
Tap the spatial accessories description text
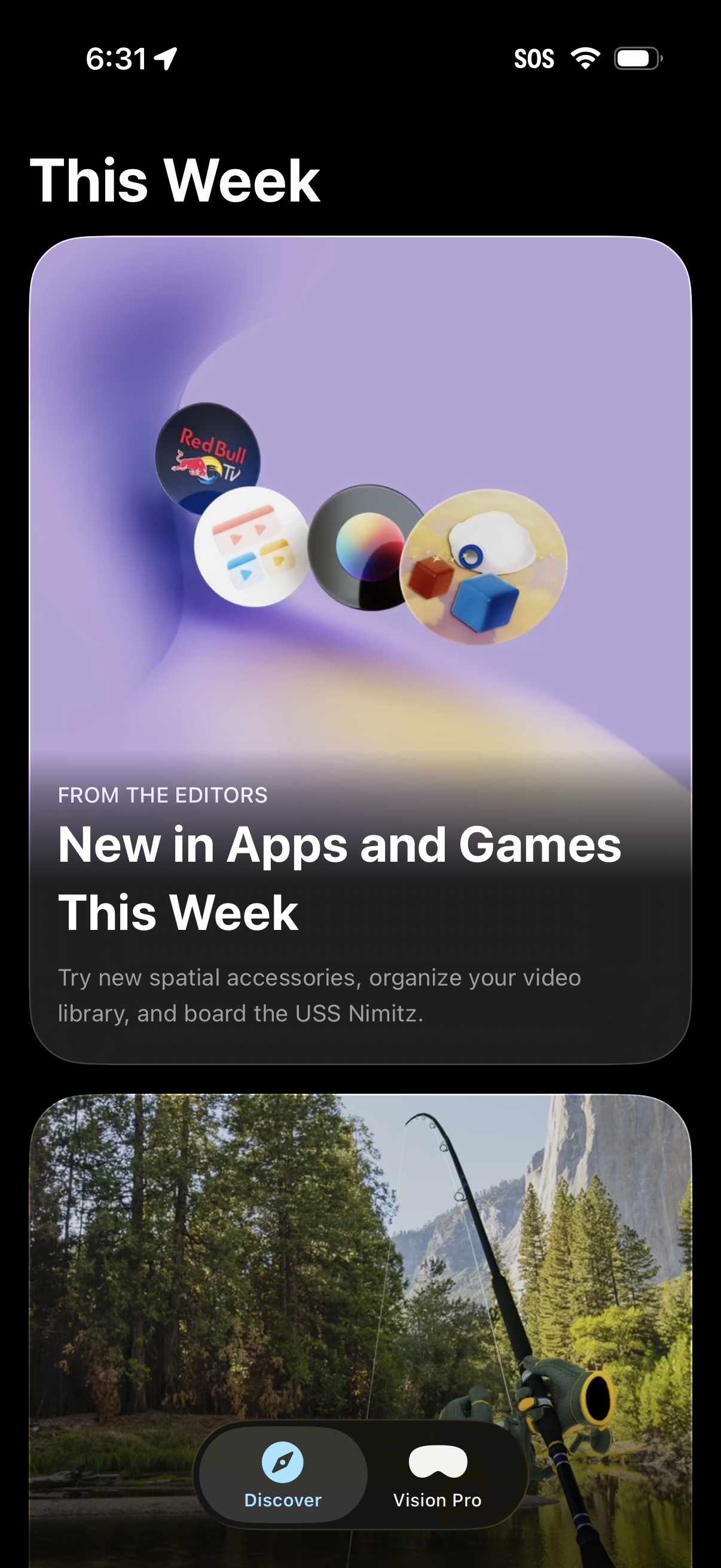coord(319,995)
